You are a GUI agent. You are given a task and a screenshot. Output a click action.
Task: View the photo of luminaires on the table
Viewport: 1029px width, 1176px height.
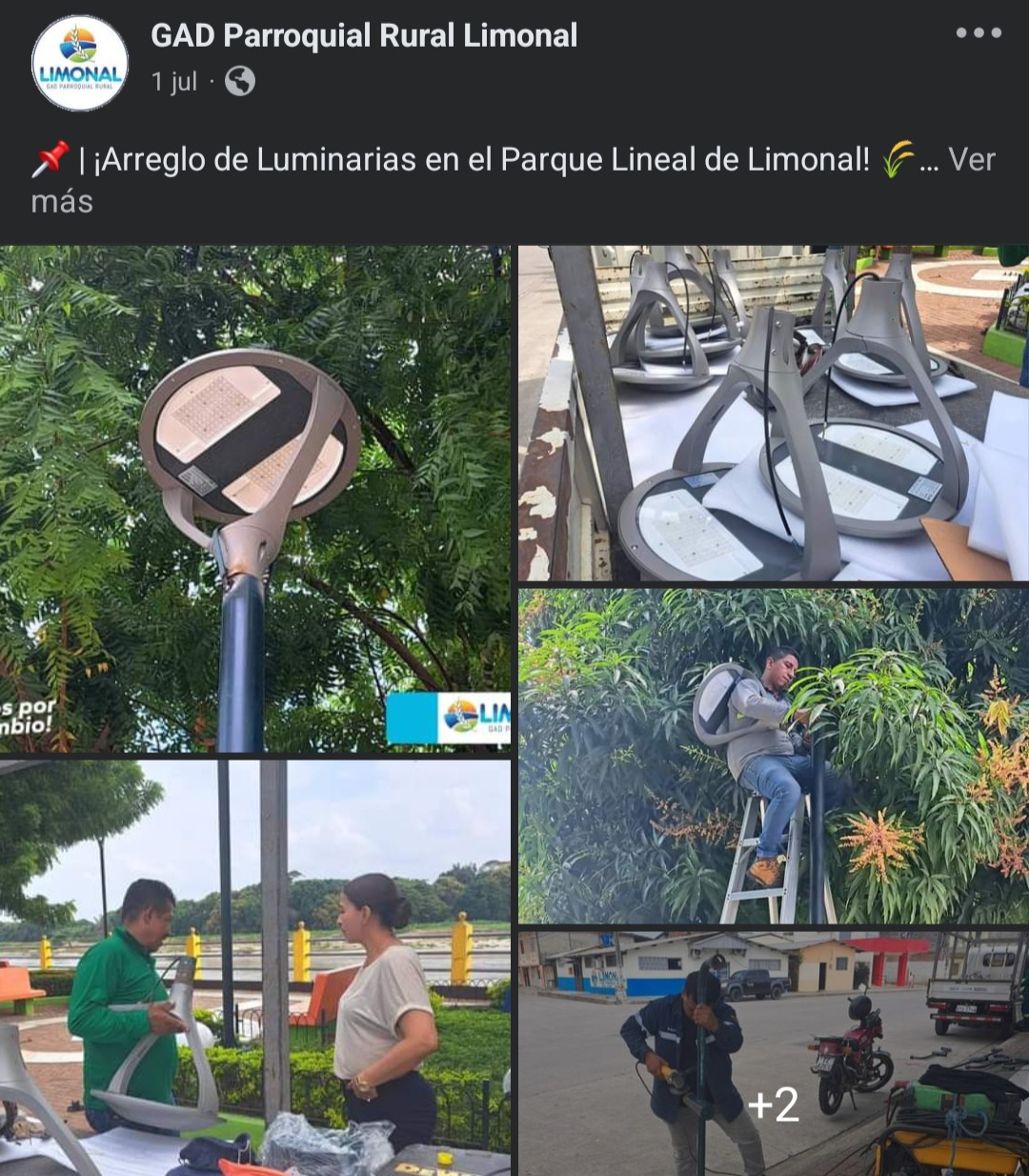[773, 414]
